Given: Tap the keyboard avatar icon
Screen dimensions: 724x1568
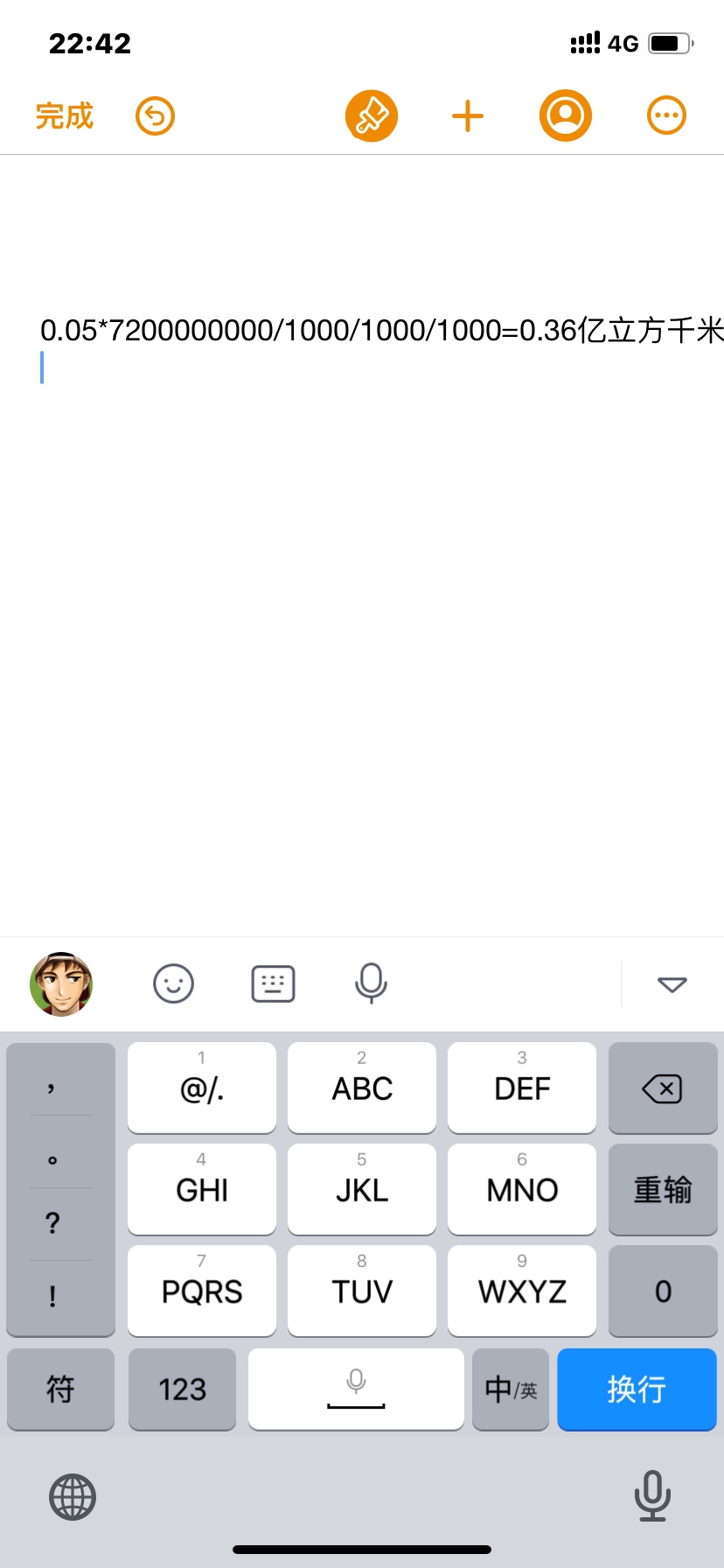Looking at the screenshot, I should 61,984.
